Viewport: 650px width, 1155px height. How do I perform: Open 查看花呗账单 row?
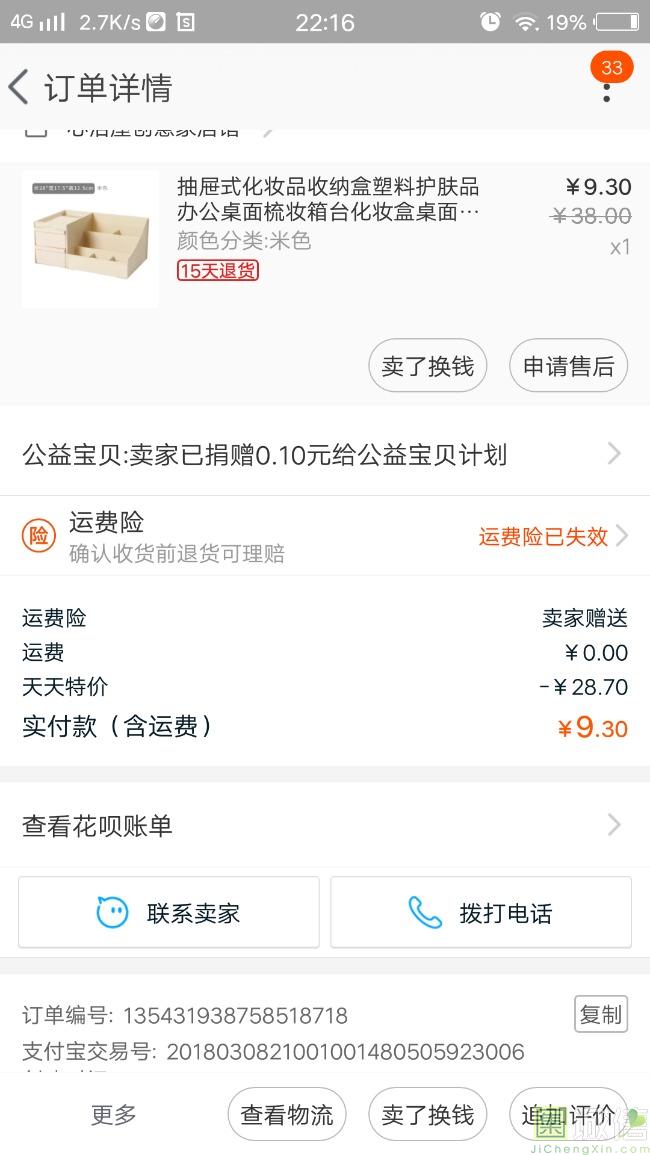(324, 825)
